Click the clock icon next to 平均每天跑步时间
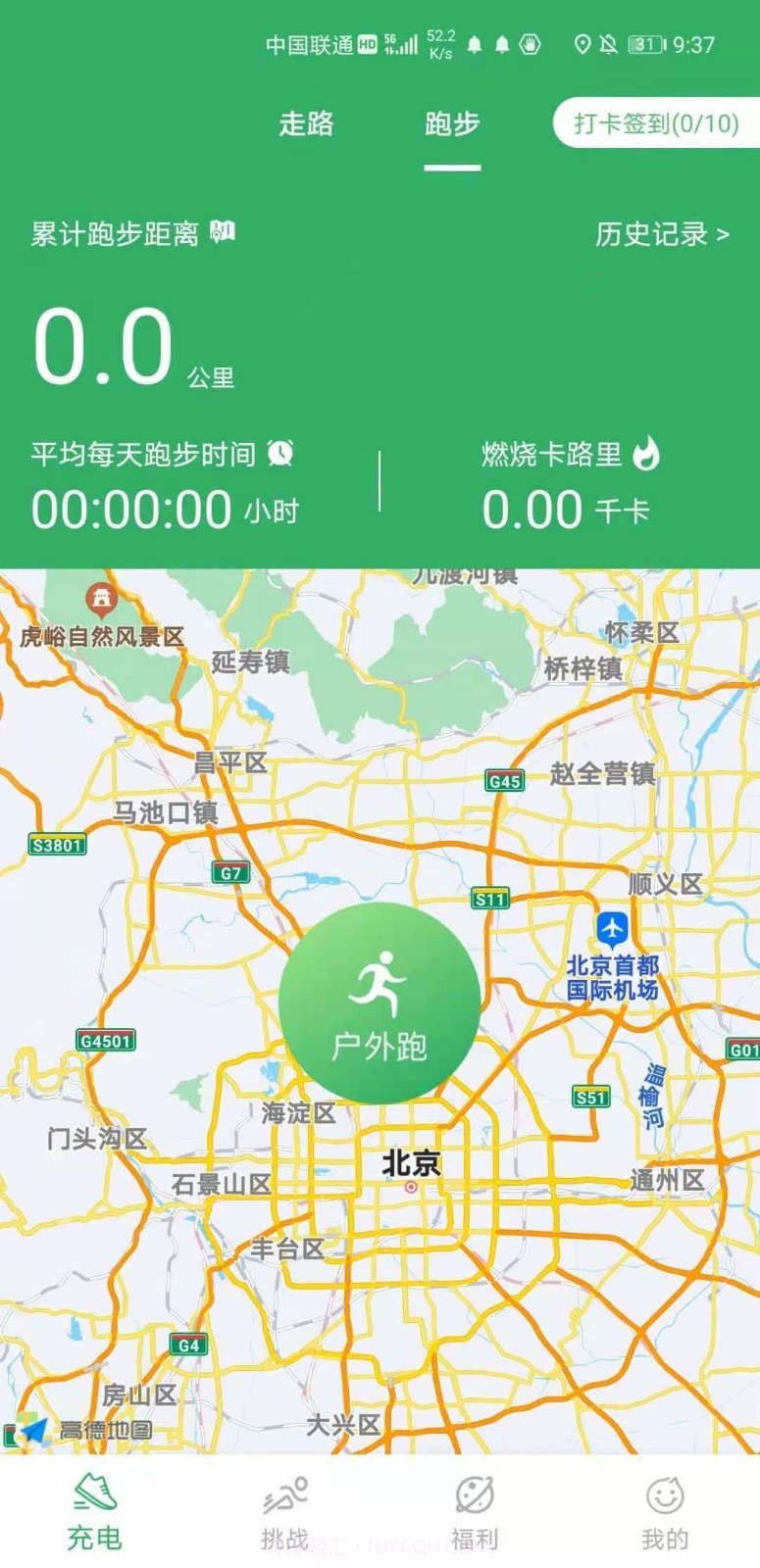The height and width of the screenshot is (1568, 760). click(279, 454)
